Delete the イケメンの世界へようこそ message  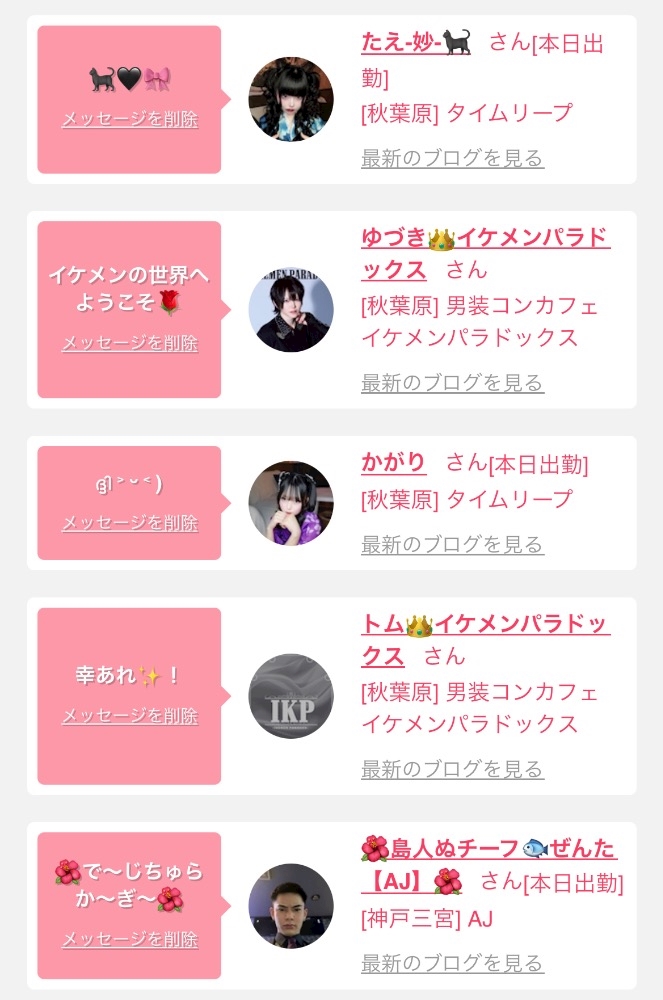pyautogui.click(x=130, y=343)
